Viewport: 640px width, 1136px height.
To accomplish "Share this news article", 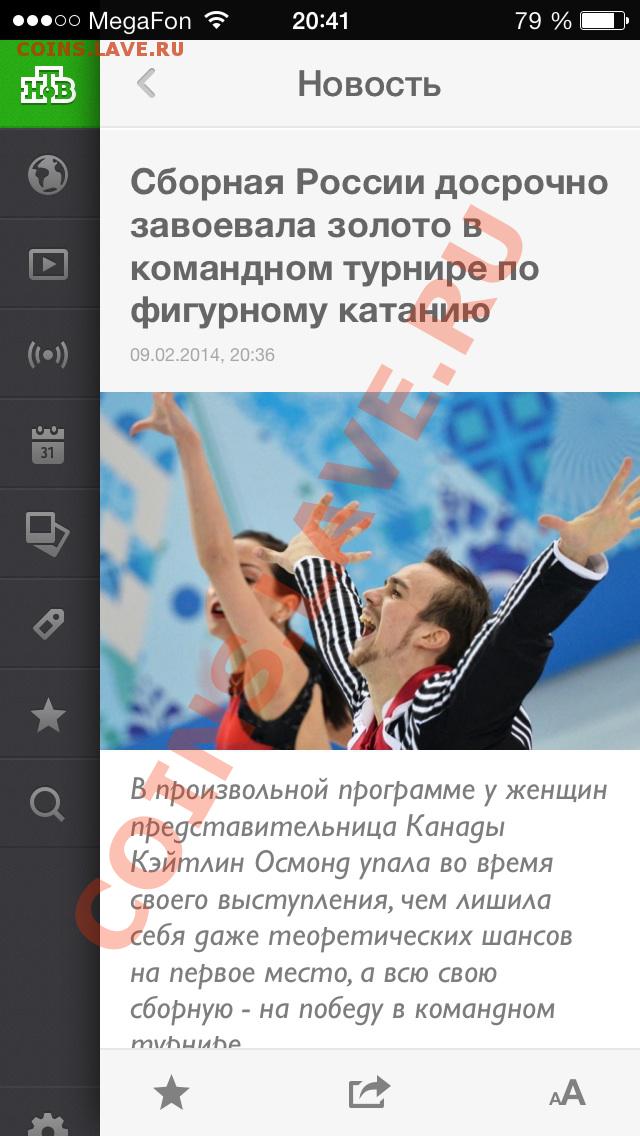I will (x=368, y=1094).
